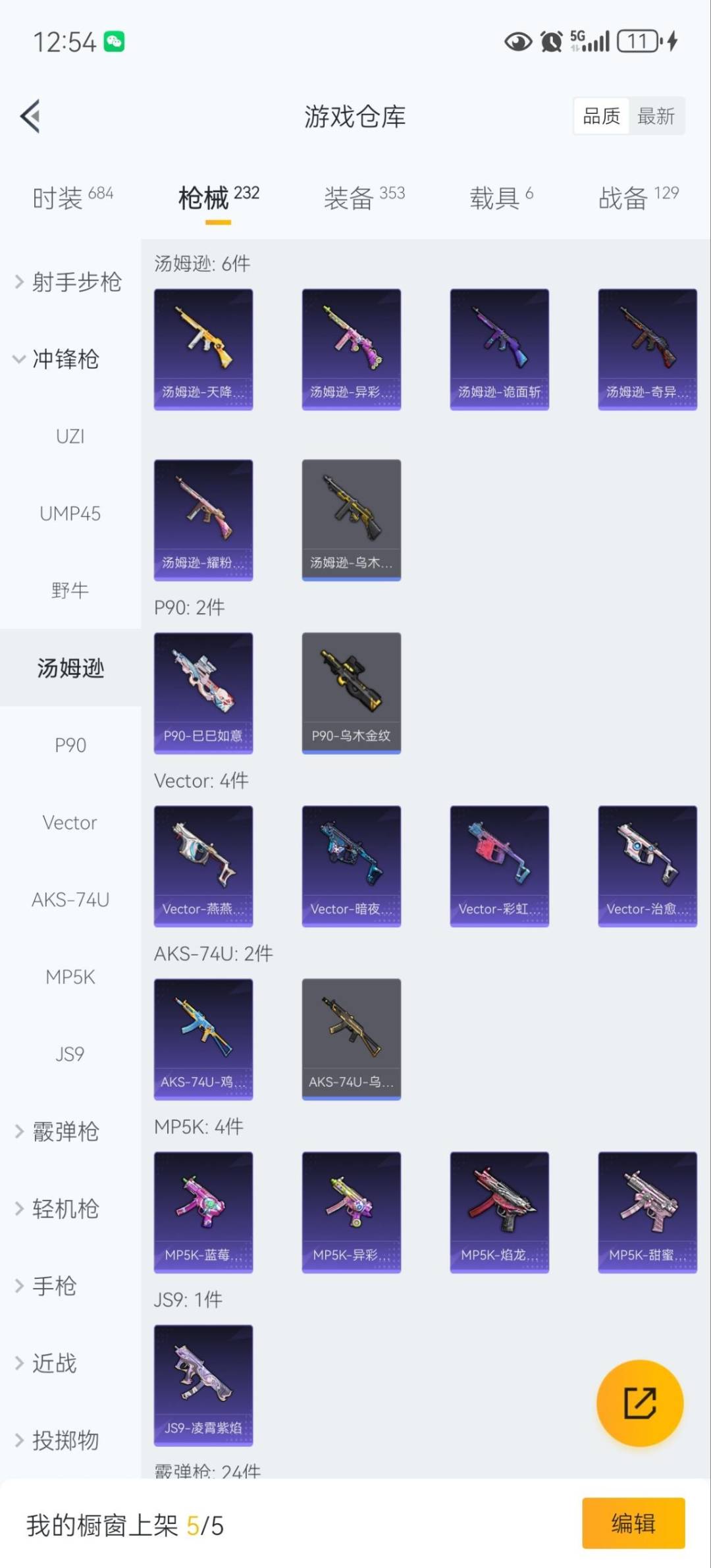This screenshot has height=1568, width=711.
Task: Open the yellow share/export floating button
Action: pos(640,1403)
